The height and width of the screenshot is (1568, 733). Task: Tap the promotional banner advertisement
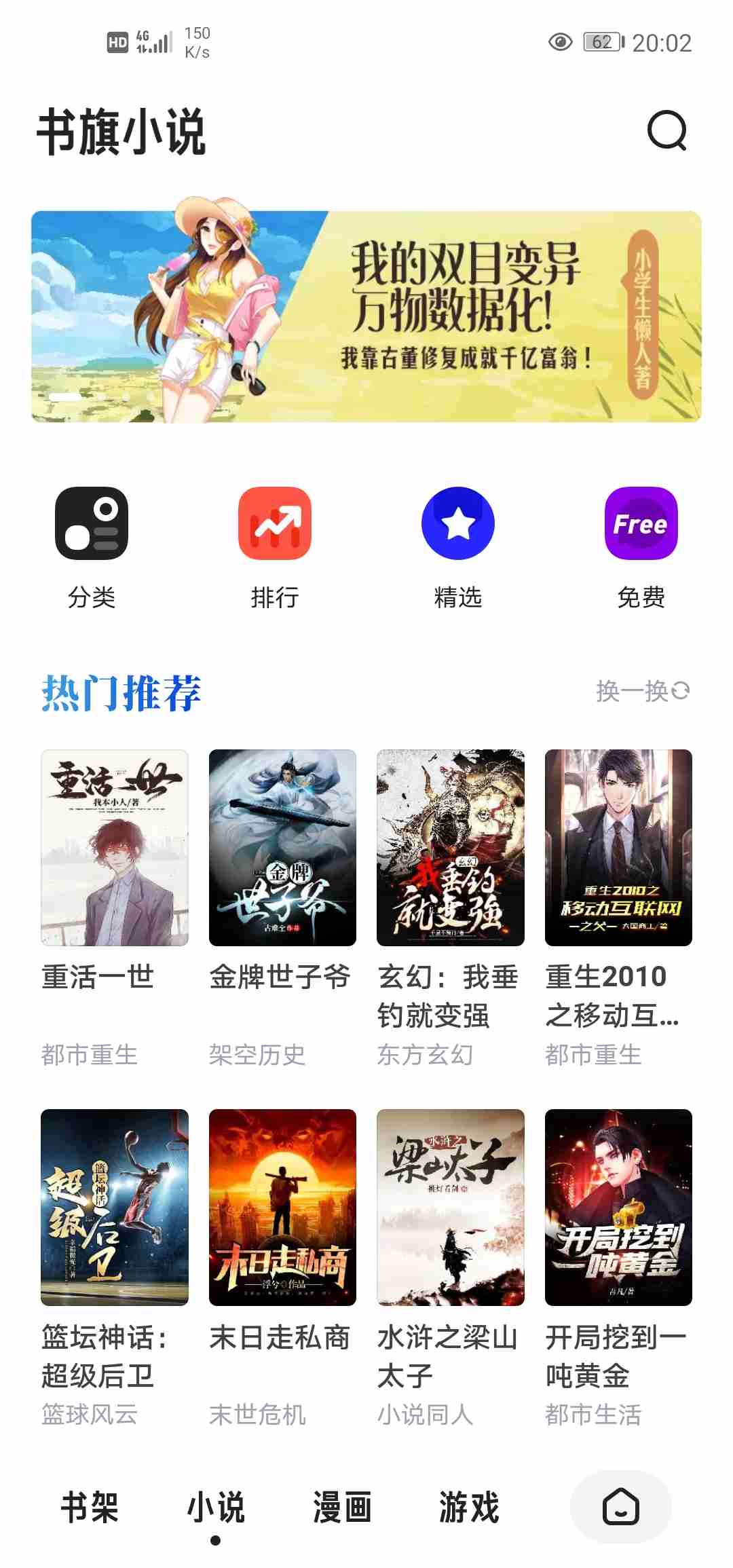click(x=366, y=316)
